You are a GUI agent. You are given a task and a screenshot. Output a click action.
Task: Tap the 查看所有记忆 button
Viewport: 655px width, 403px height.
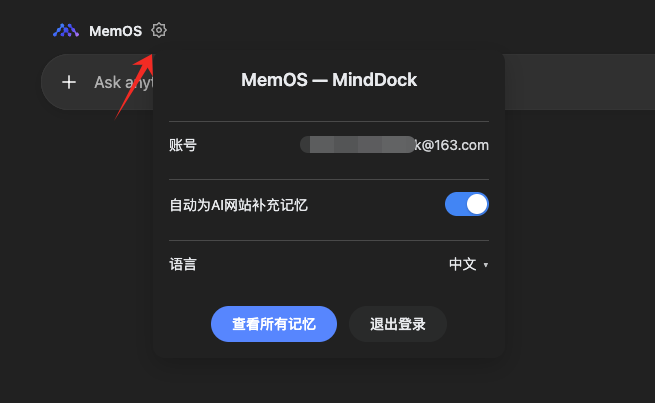(274, 324)
